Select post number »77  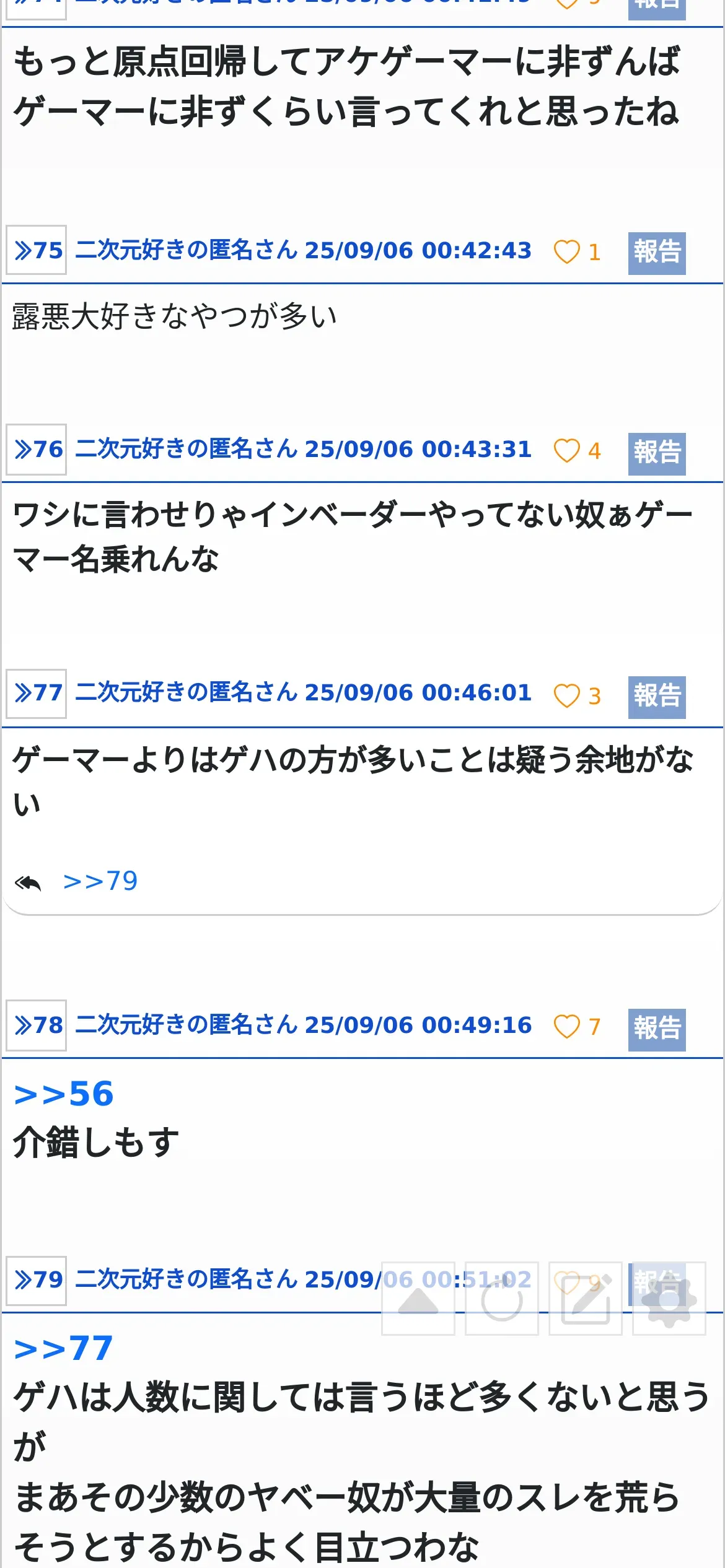(37, 693)
